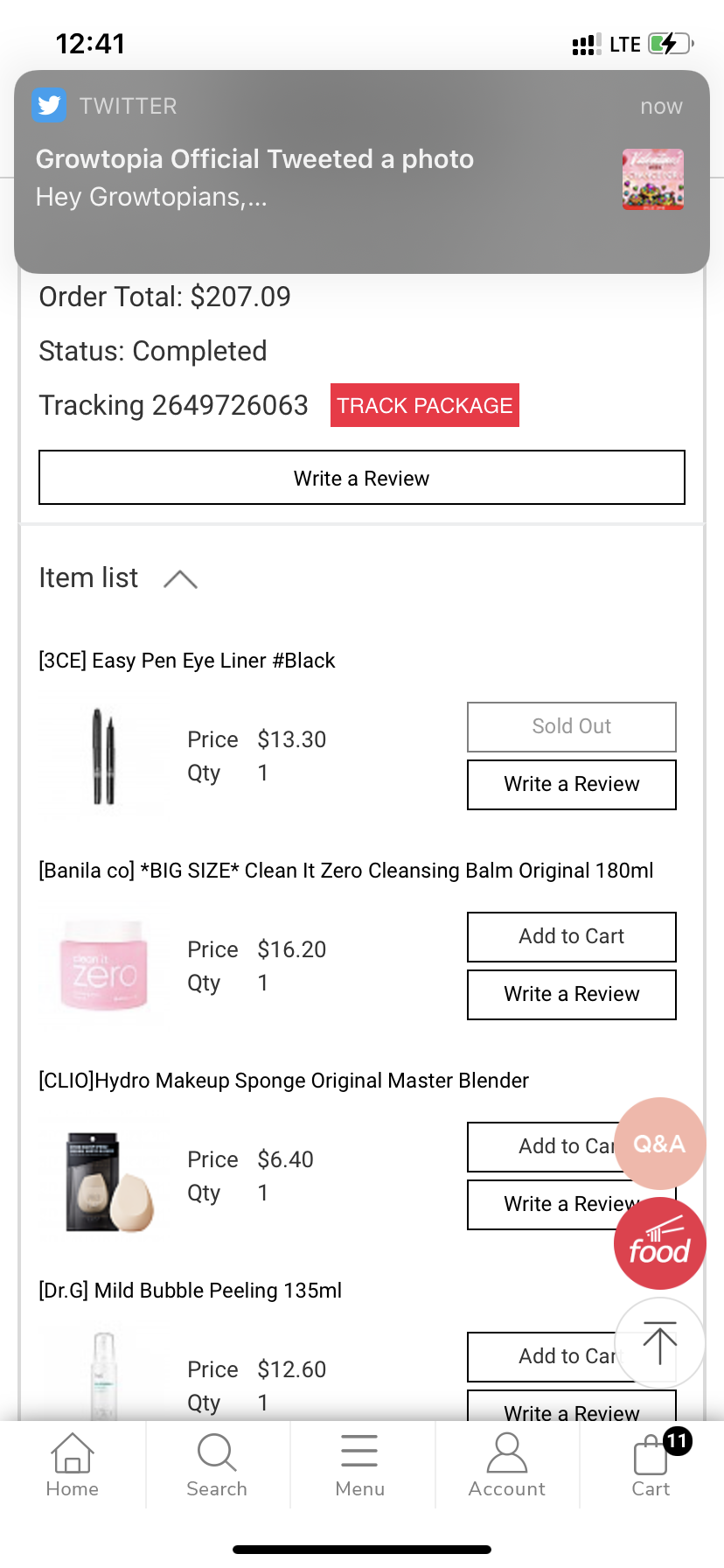Write a review for 3CE Easy Pen Eye Liner
Image resolution: width=724 pixels, height=1568 pixels.
pos(572,785)
